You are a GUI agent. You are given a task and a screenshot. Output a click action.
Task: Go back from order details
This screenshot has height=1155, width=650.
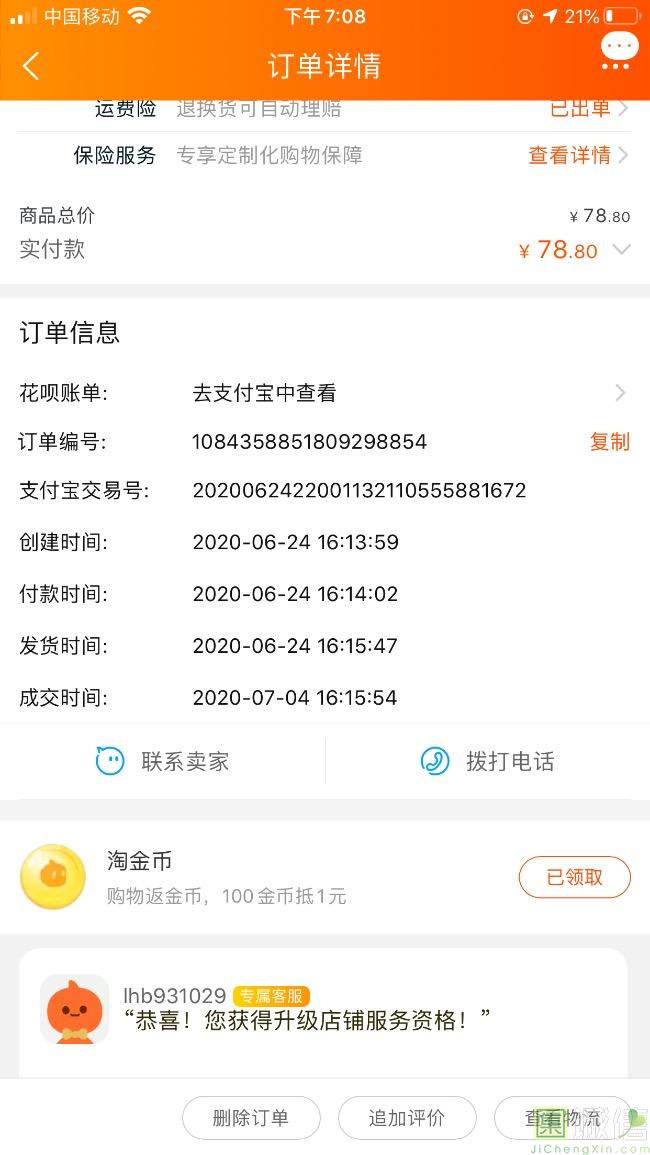point(31,66)
